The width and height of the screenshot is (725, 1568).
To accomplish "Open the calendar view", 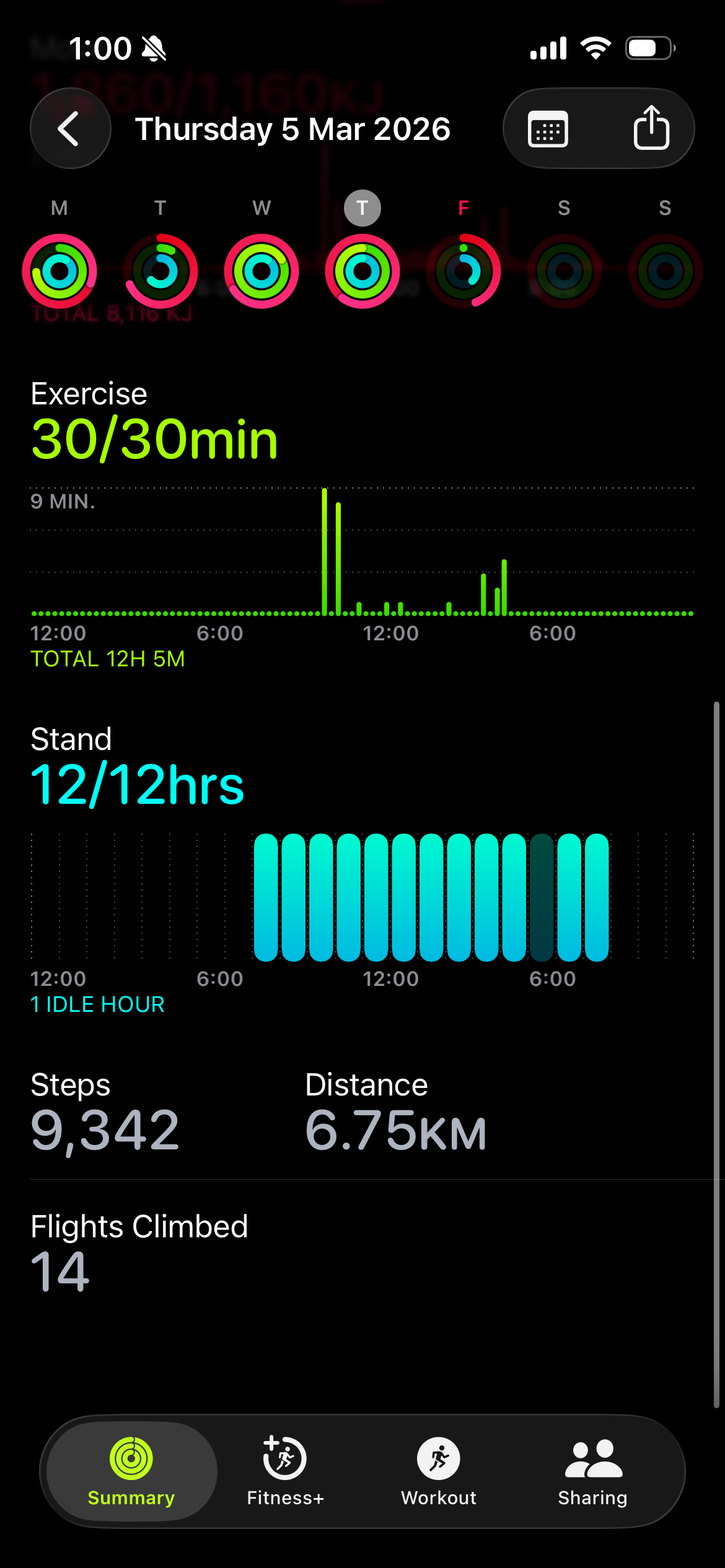I will coord(548,129).
